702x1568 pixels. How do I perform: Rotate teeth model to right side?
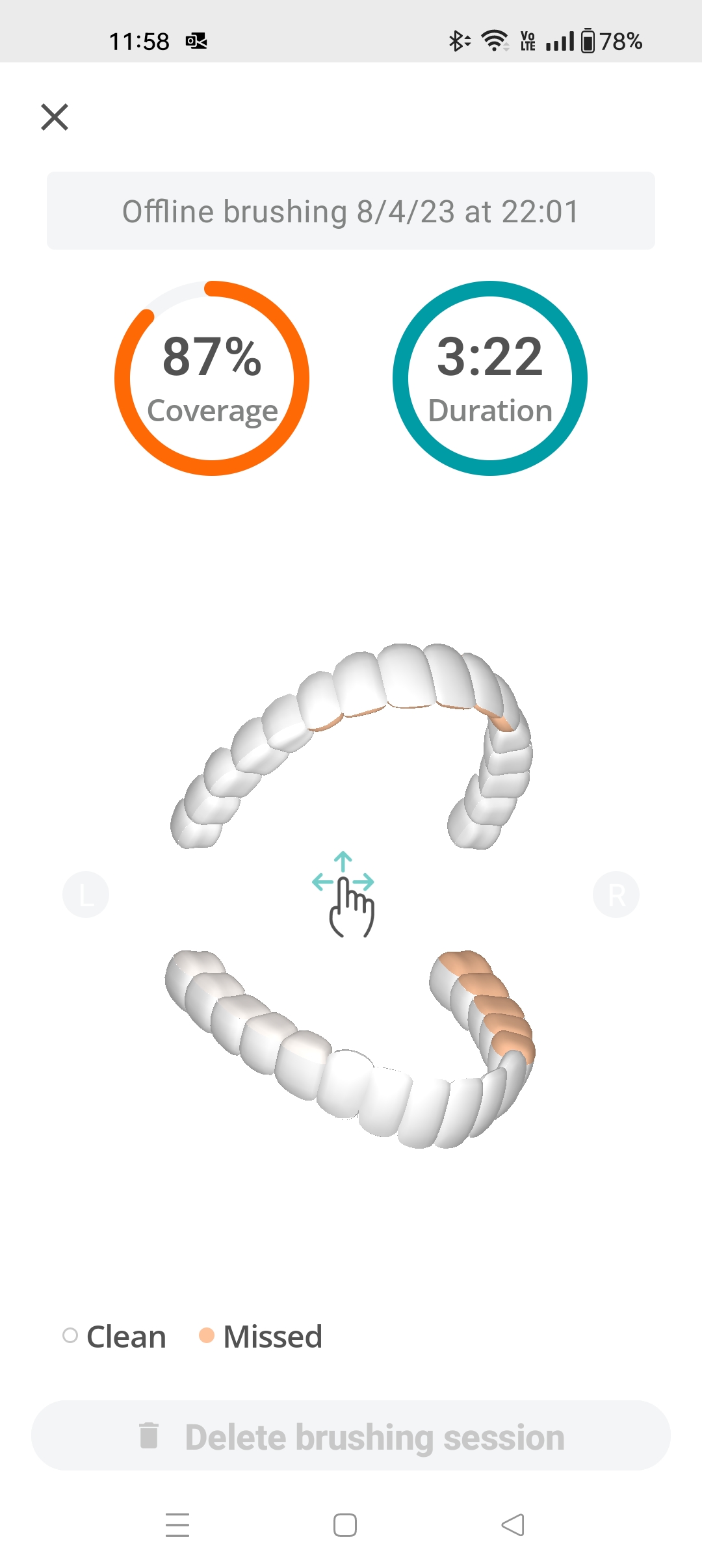[616, 895]
